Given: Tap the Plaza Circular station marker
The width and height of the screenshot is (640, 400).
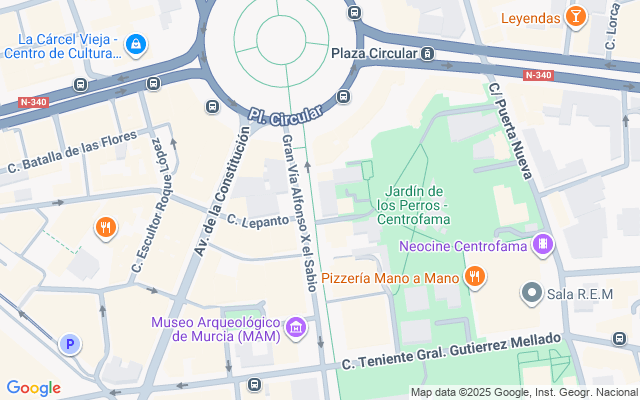Looking at the screenshot, I should pos(427,53).
